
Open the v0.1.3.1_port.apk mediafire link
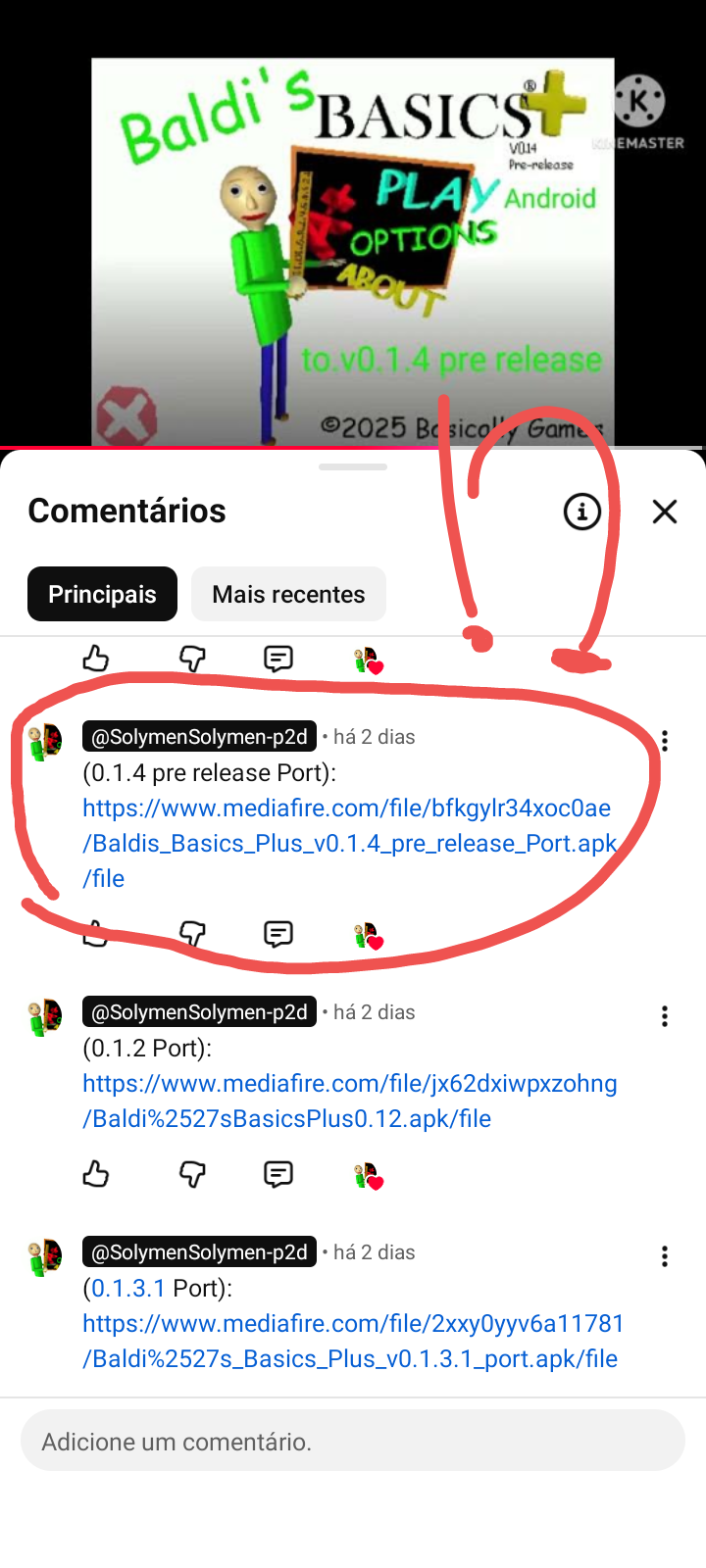pyautogui.click(x=352, y=1341)
